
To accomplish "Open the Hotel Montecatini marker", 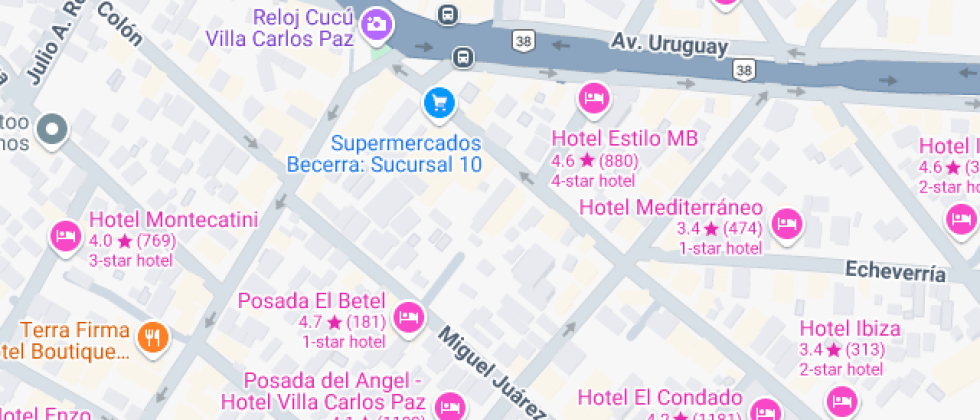I will coord(66,236).
